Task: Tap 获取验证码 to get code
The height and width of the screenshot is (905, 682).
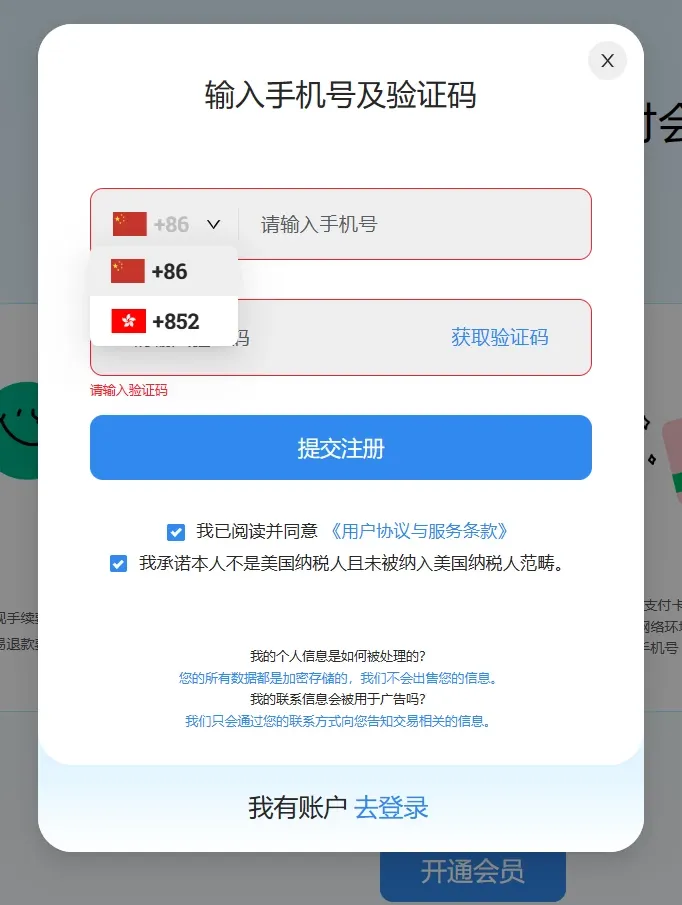Action: click(x=499, y=337)
